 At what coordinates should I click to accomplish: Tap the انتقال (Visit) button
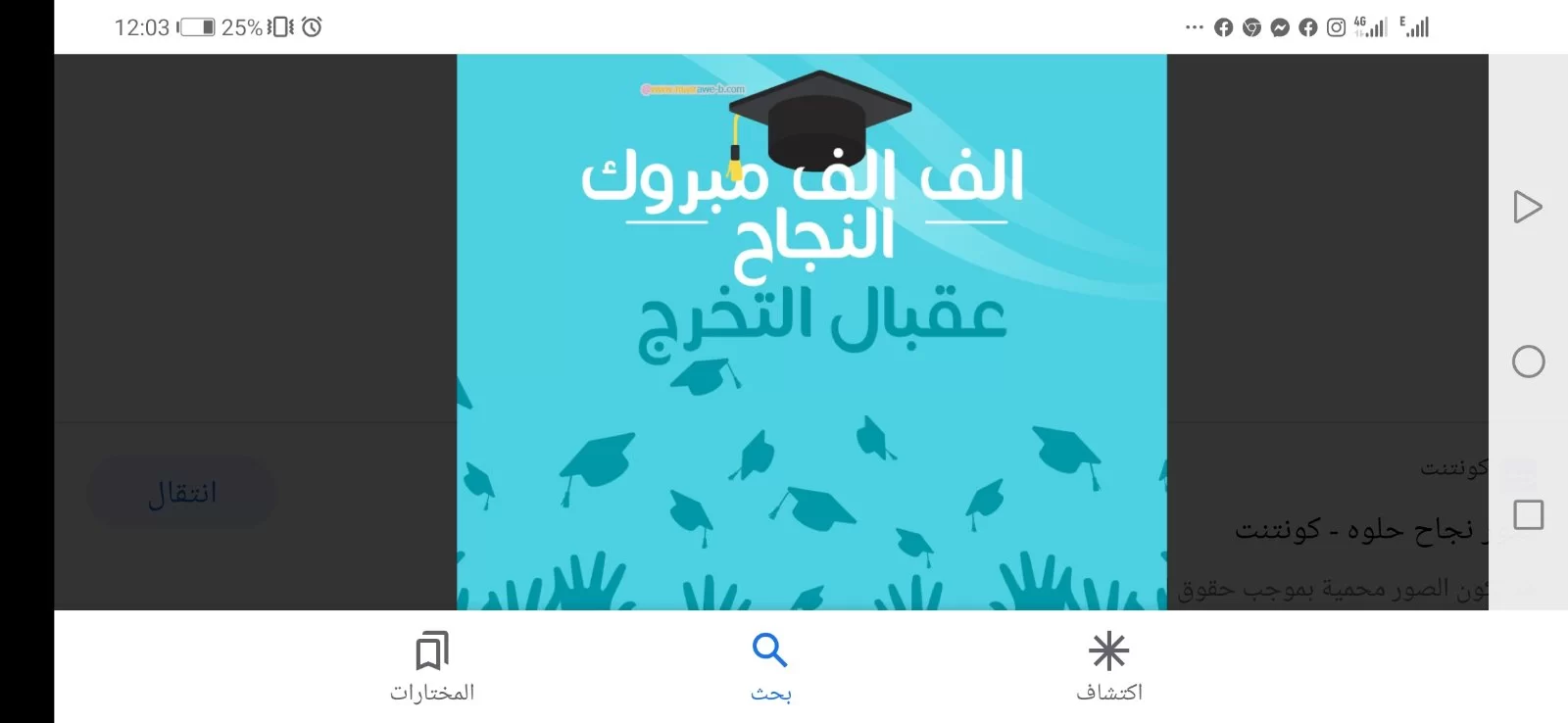182,493
